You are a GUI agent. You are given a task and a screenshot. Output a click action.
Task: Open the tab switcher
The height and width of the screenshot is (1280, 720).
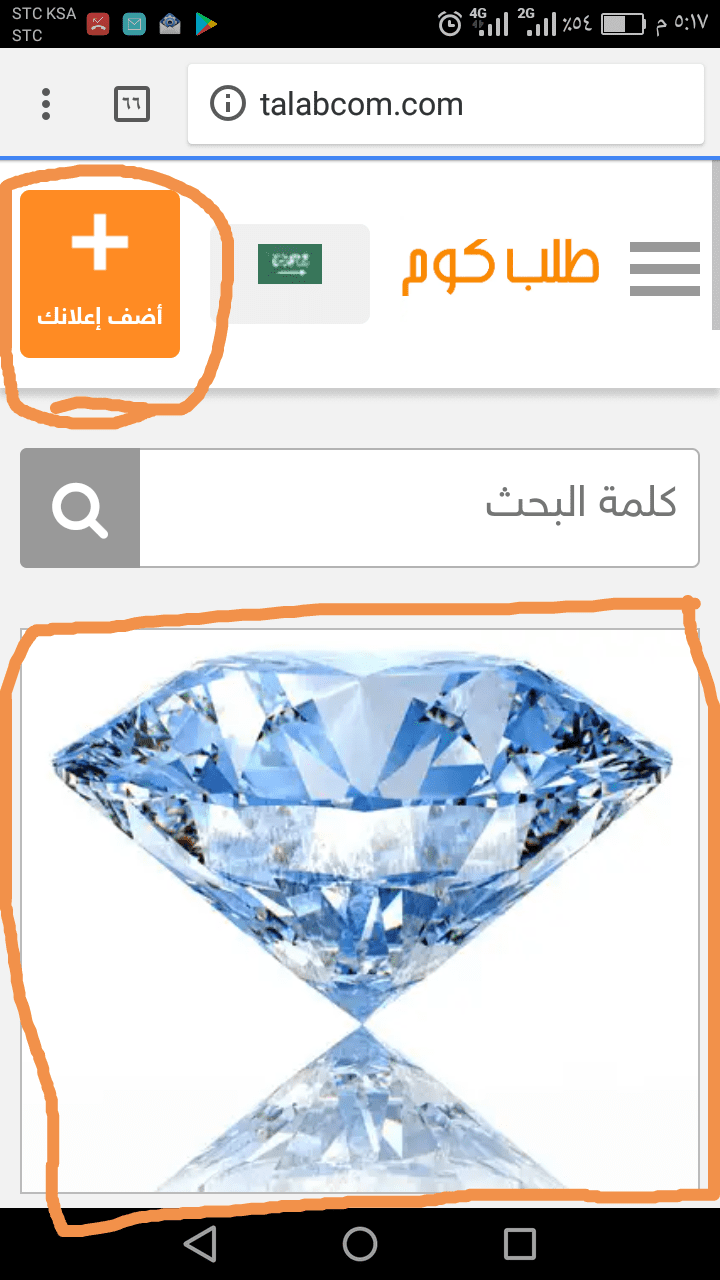tap(132, 104)
